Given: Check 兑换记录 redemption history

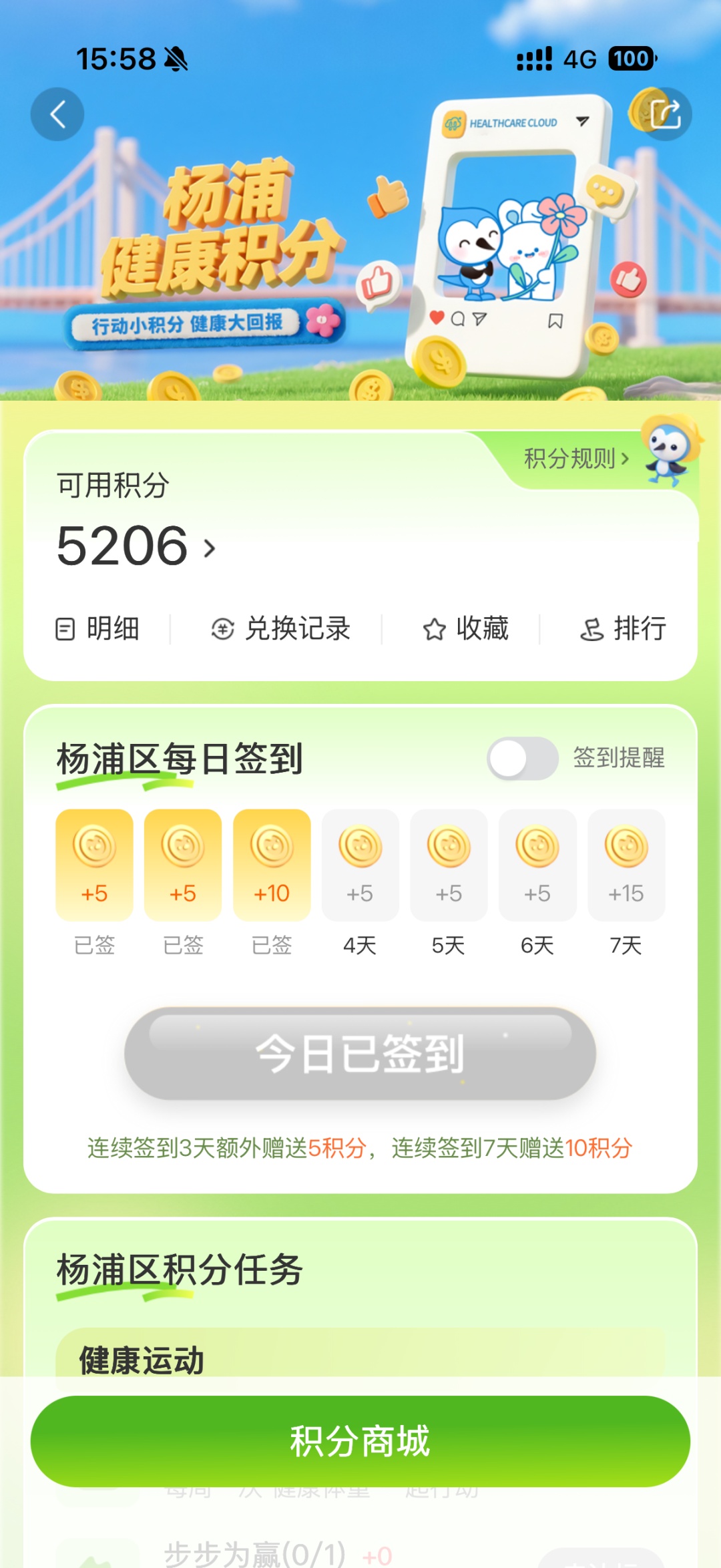Looking at the screenshot, I should pos(281,629).
